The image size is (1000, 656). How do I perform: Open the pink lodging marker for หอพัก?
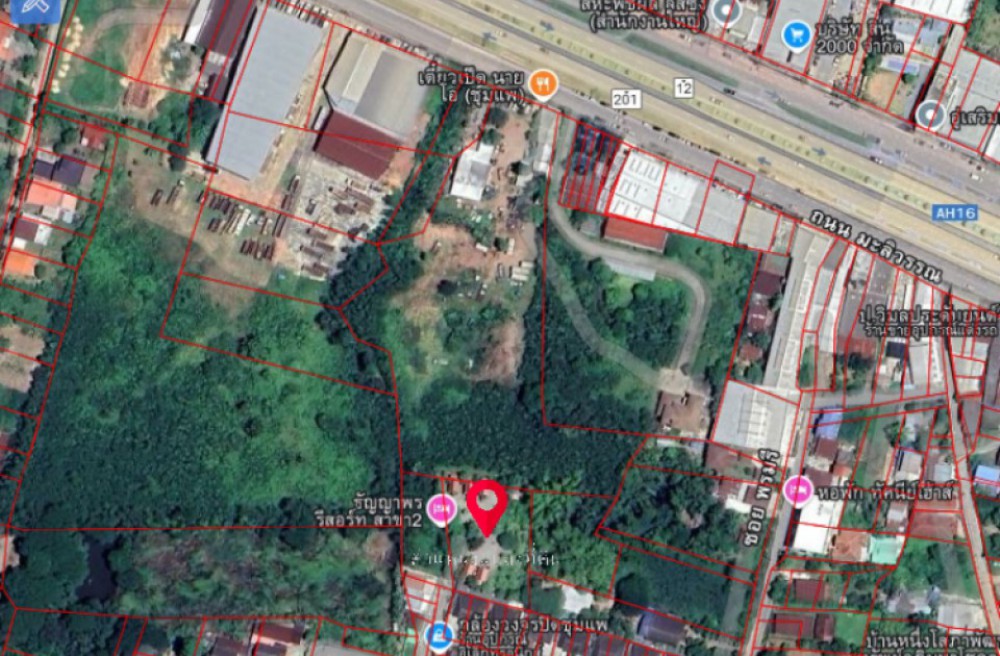coord(798,490)
